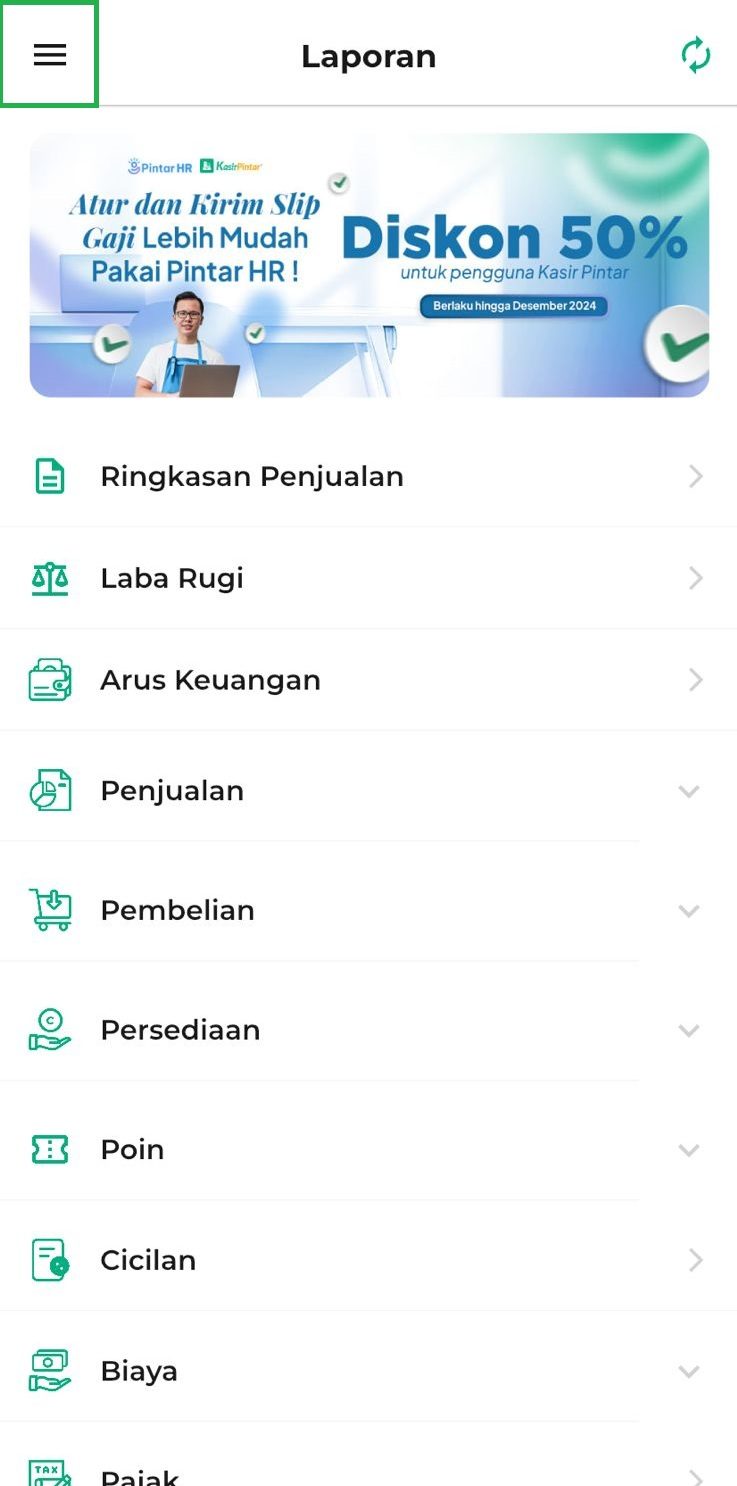View the Laba Rugi report
This screenshot has height=1486, width=737.
point(368,579)
